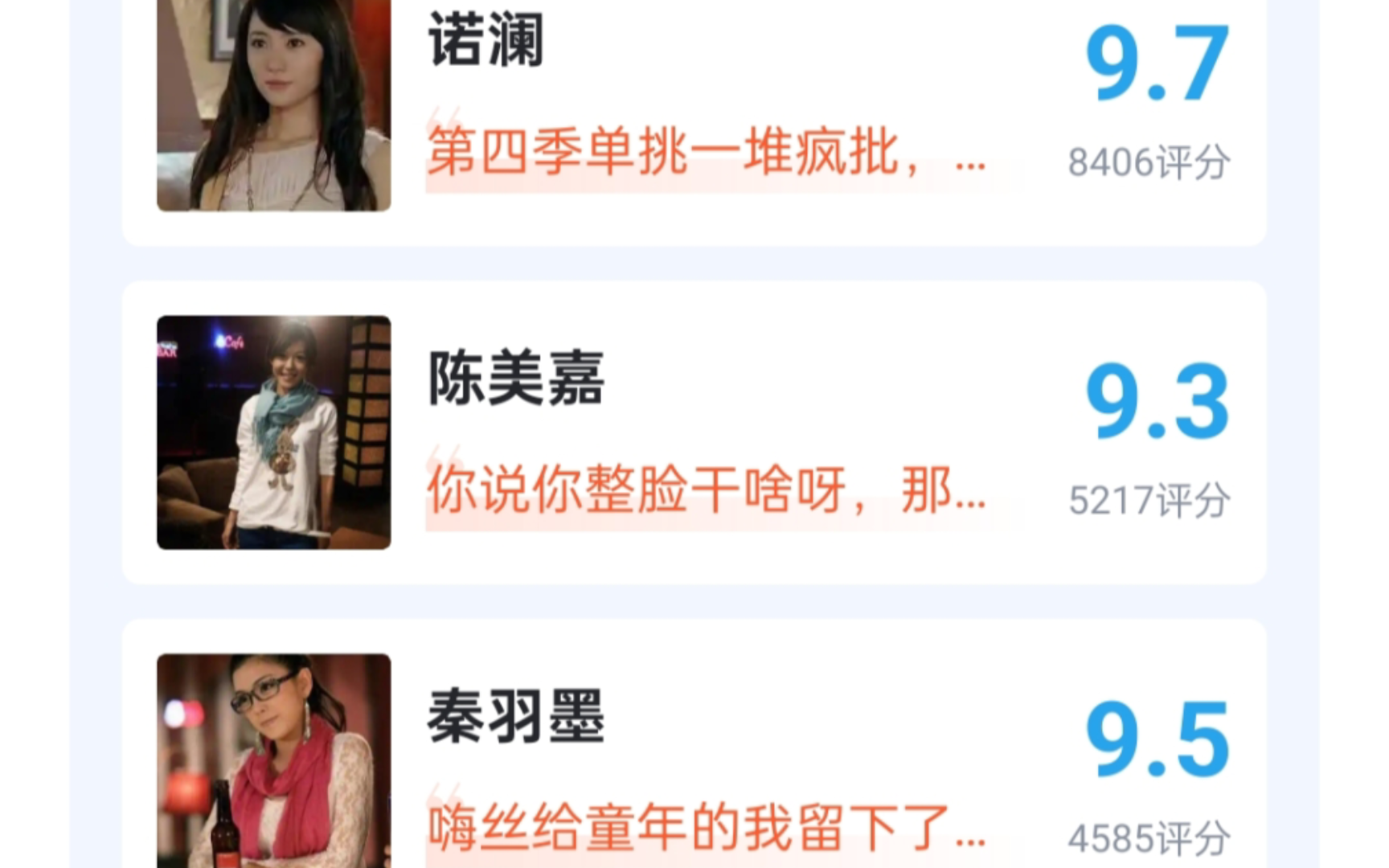Open the 秦羽墨 rating card
This screenshot has width=1389, height=868.
tap(516, 717)
